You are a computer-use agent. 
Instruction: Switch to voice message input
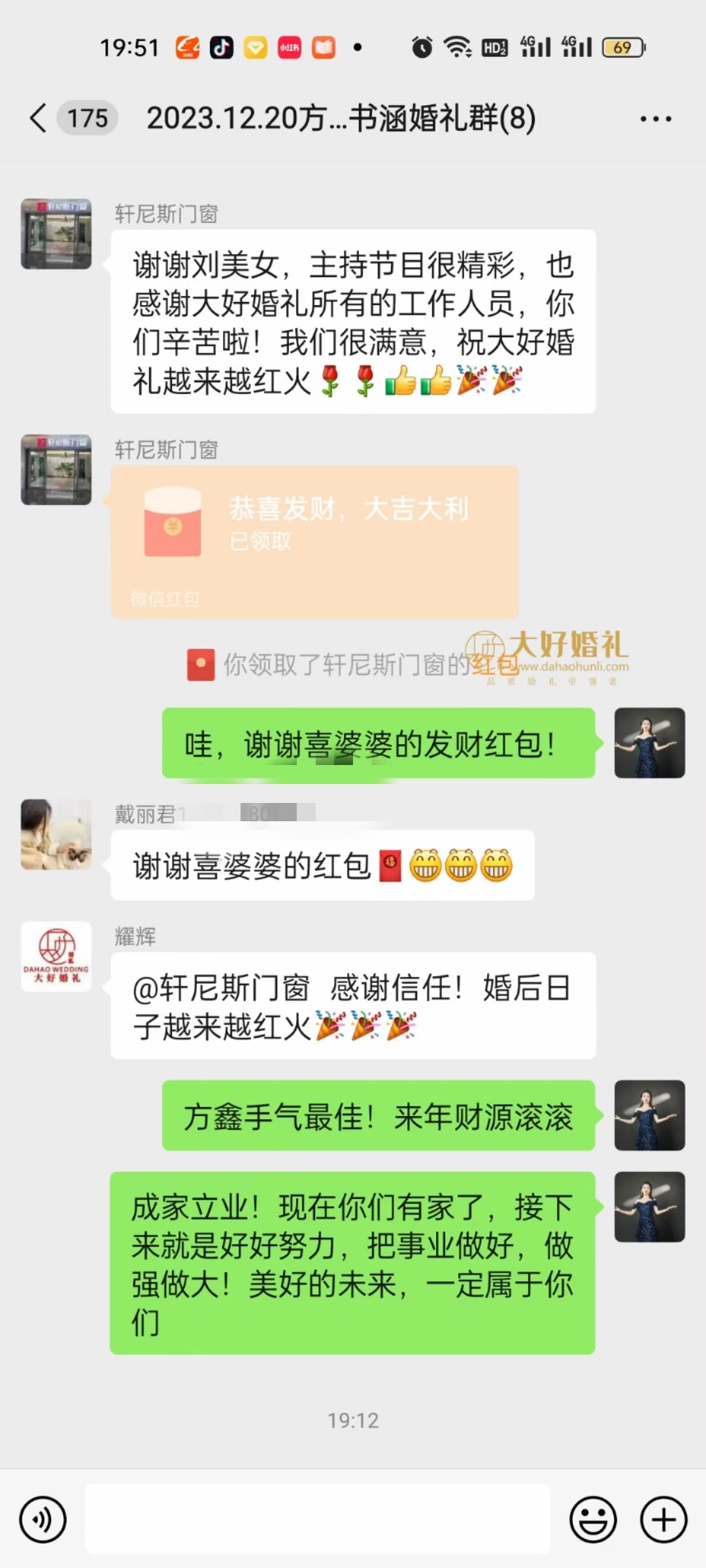(43, 1520)
